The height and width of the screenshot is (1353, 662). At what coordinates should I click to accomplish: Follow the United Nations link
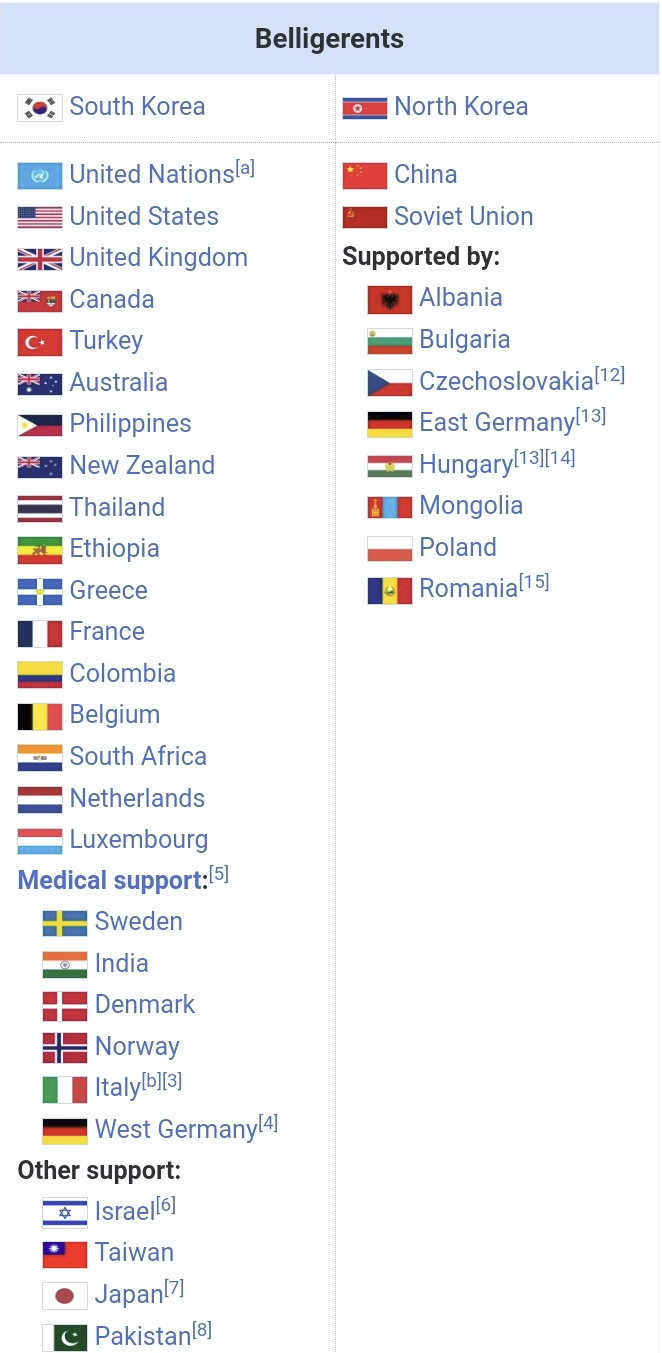pos(152,175)
